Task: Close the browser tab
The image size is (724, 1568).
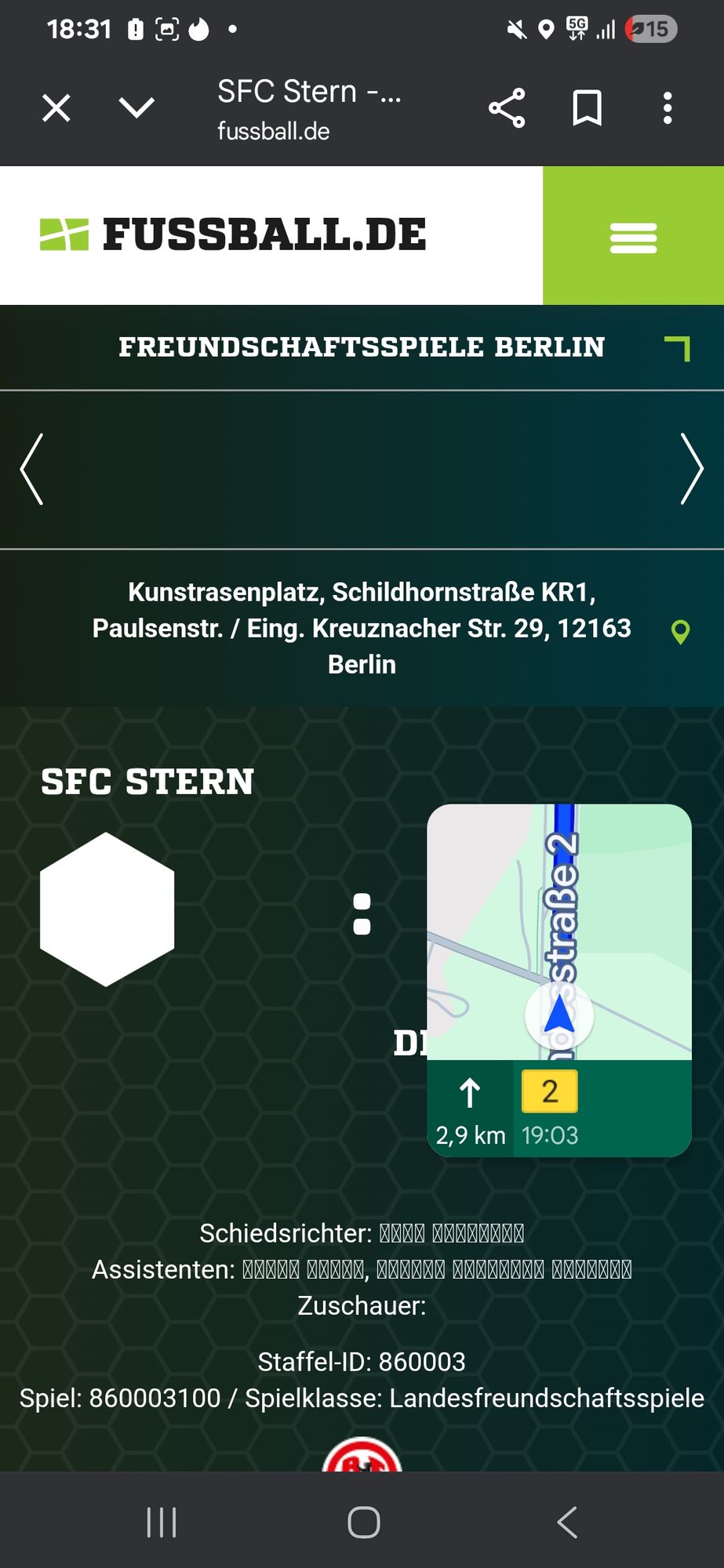Action: pos(56,108)
